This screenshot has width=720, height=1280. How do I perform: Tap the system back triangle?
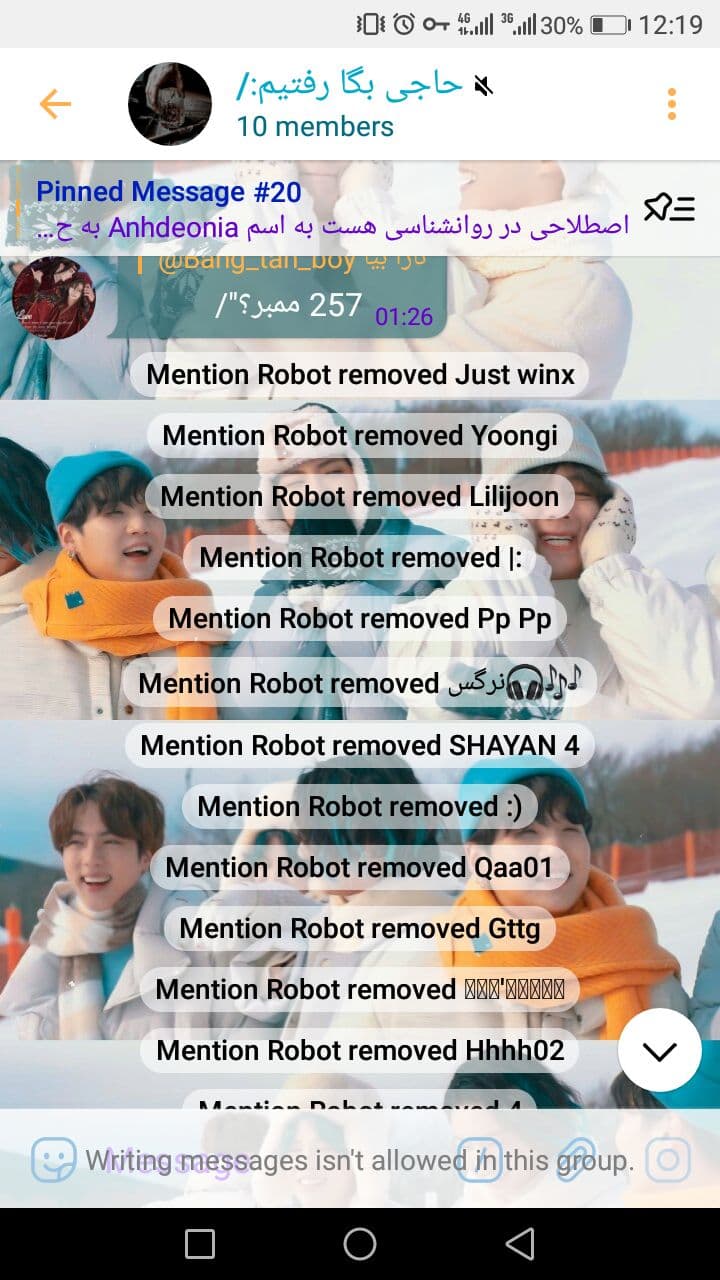[519, 1243]
